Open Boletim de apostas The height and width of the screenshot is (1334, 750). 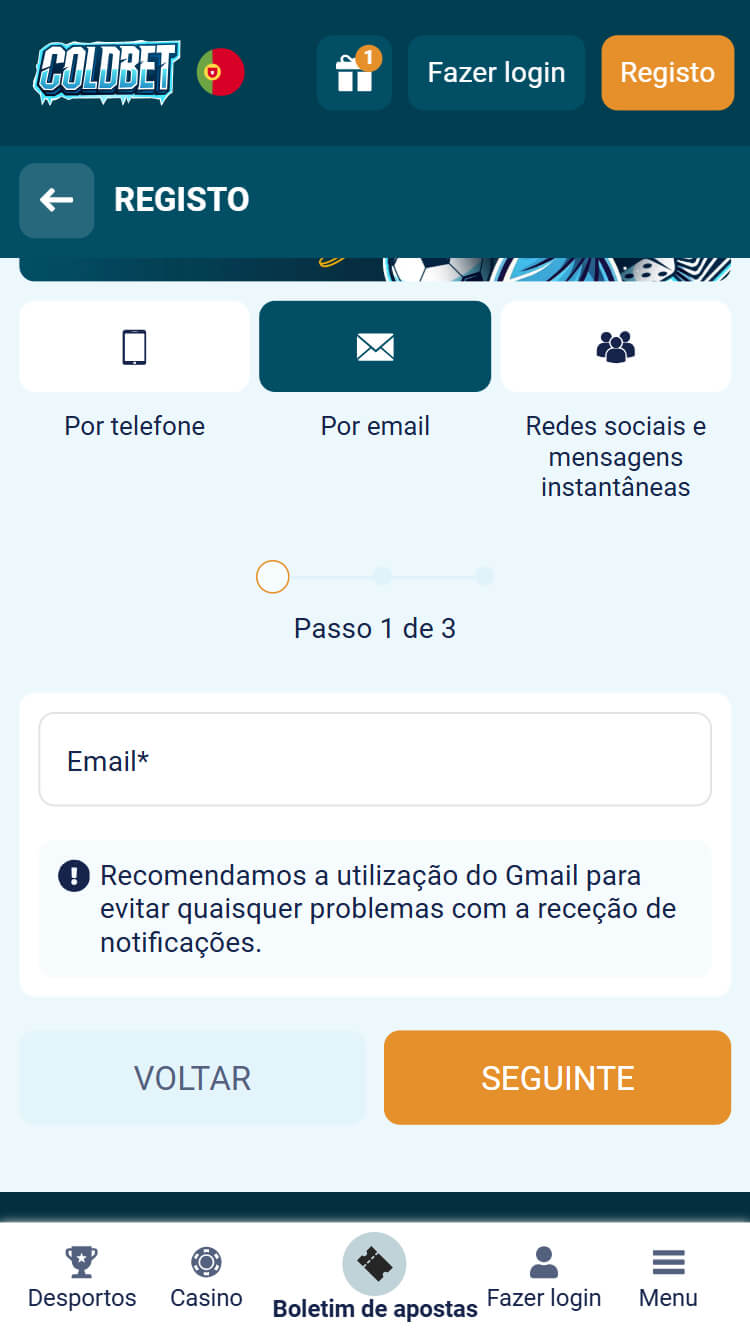(x=375, y=1277)
